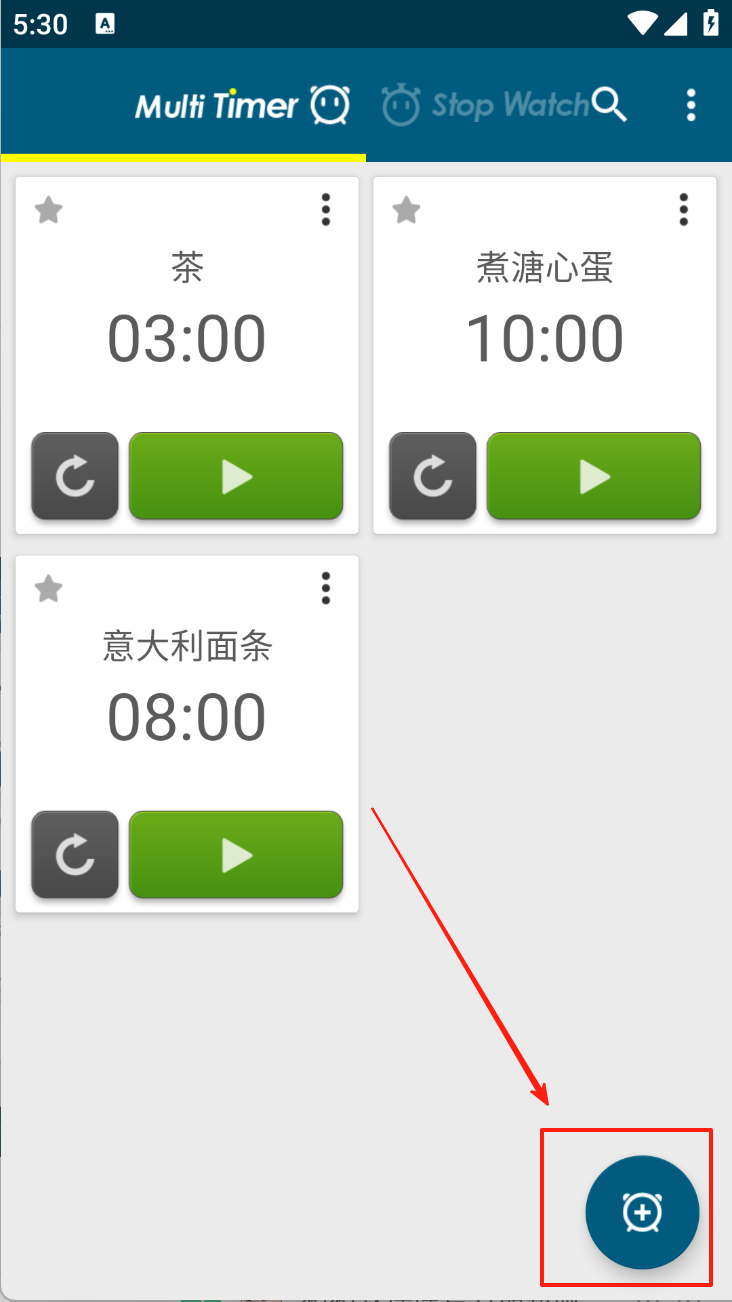Start the 茶 timer
The height and width of the screenshot is (1302, 732).
[236, 477]
